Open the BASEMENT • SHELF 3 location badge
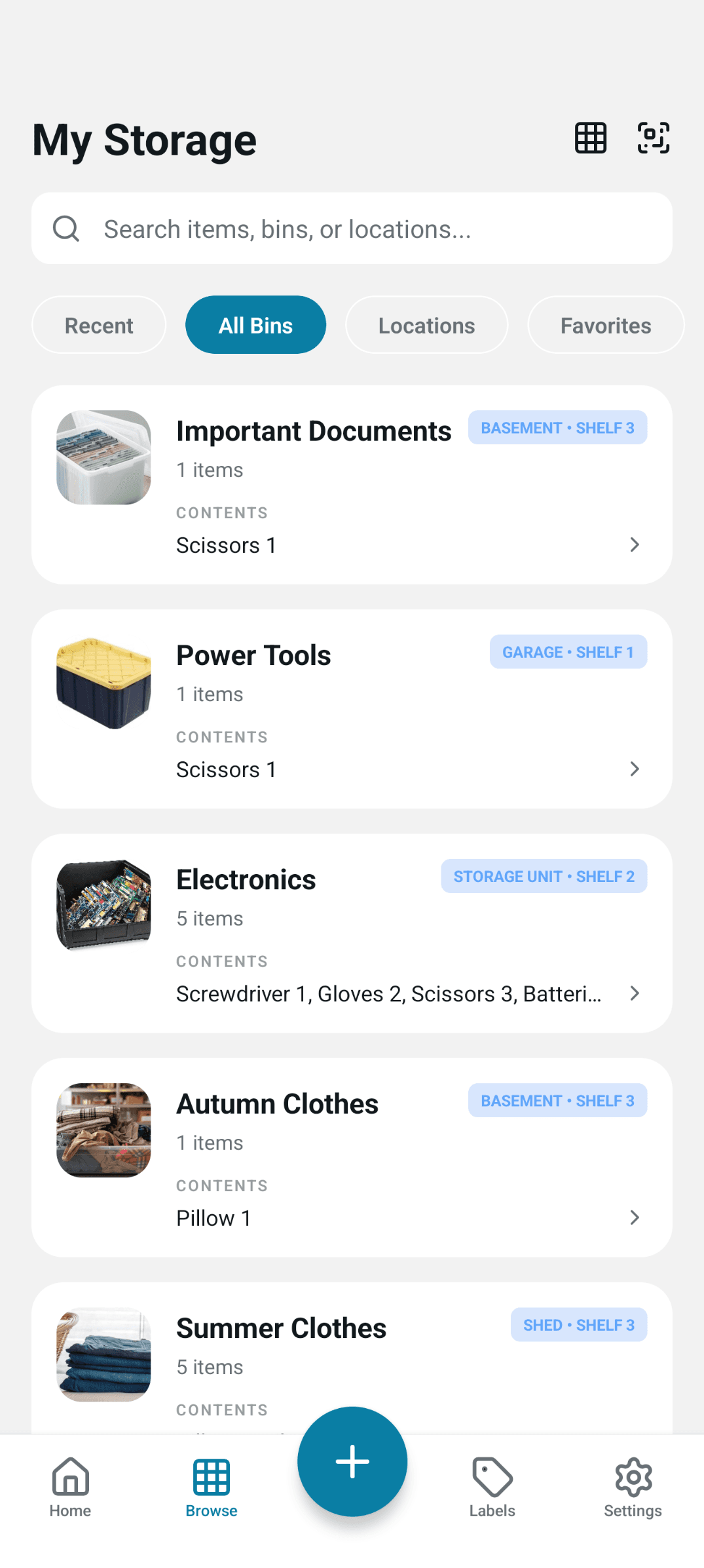The image size is (704, 1568). (x=557, y=427)
